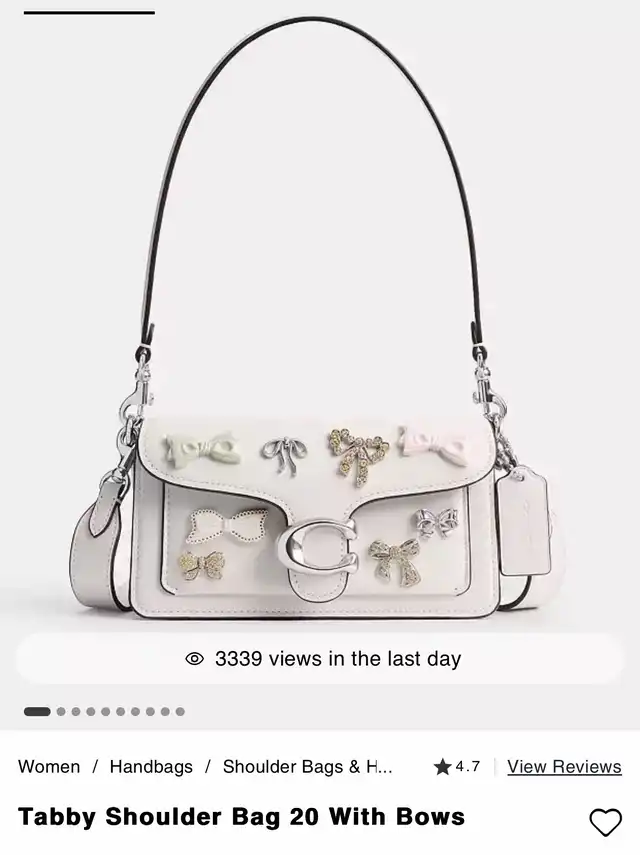Go to Women breadcrumb
This screenshot has height=855, width=640.
pos(49,767)
